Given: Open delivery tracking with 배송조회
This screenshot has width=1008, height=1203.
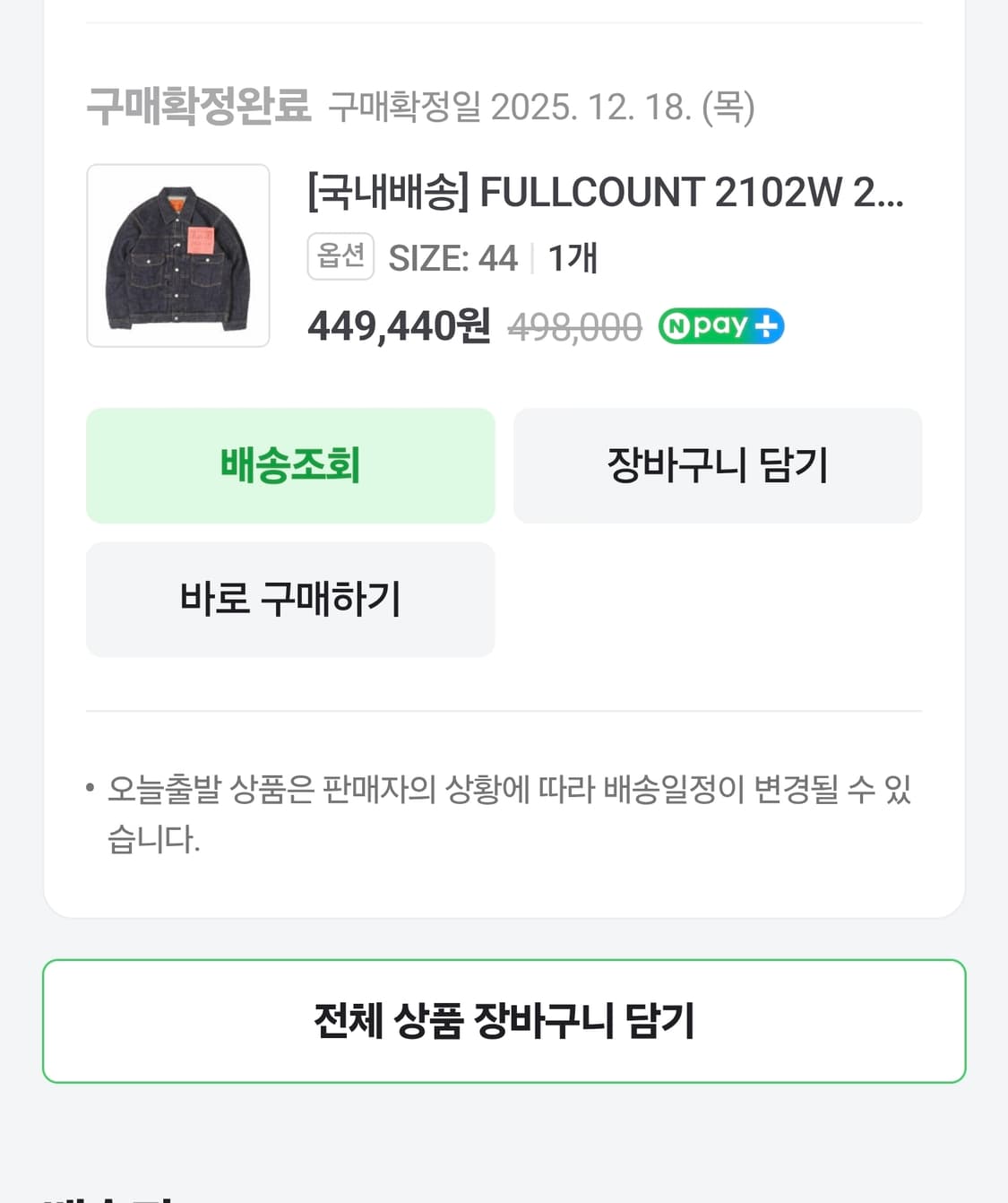Looking at the screenshot, I should 289,466.
